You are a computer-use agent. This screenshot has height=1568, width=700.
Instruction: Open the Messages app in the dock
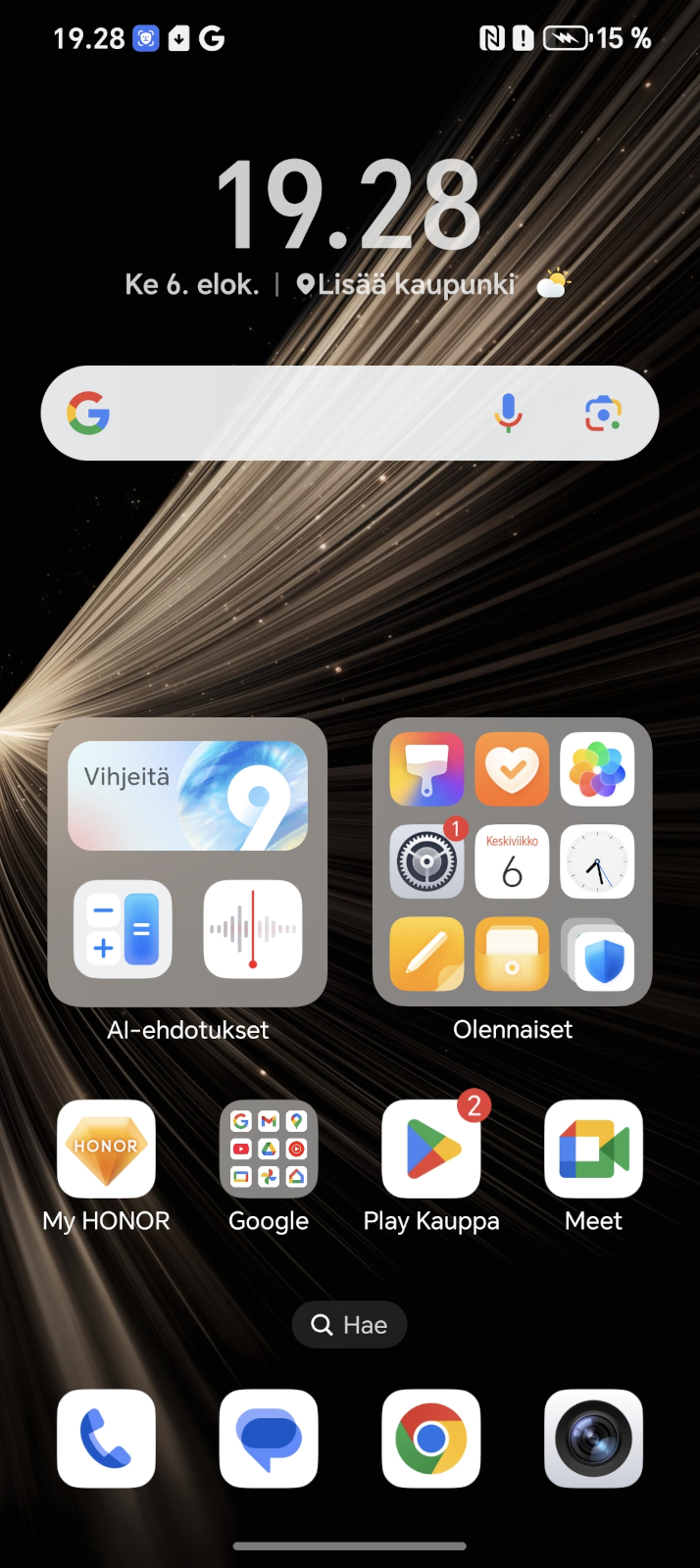269,1439
